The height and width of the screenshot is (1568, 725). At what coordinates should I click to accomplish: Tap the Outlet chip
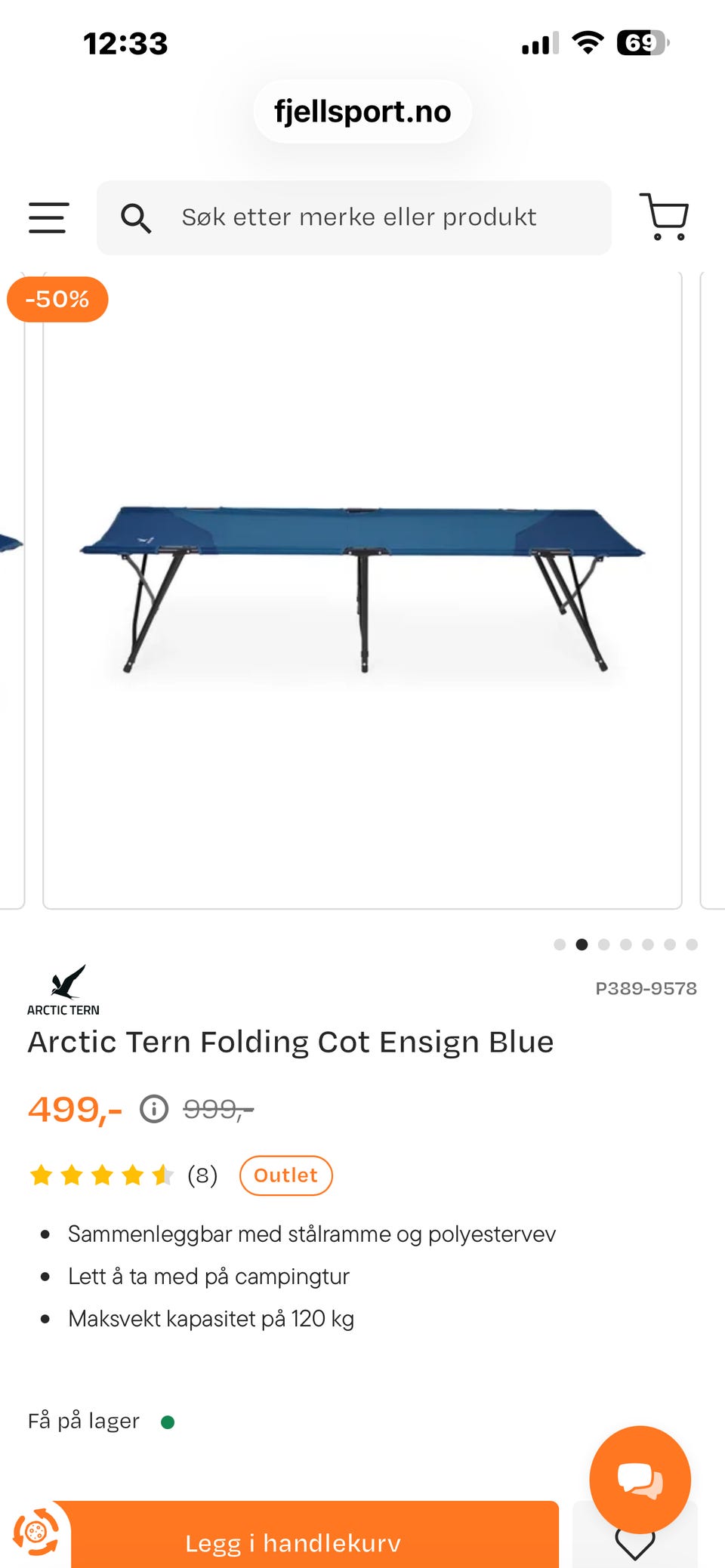click(286, 1175)
